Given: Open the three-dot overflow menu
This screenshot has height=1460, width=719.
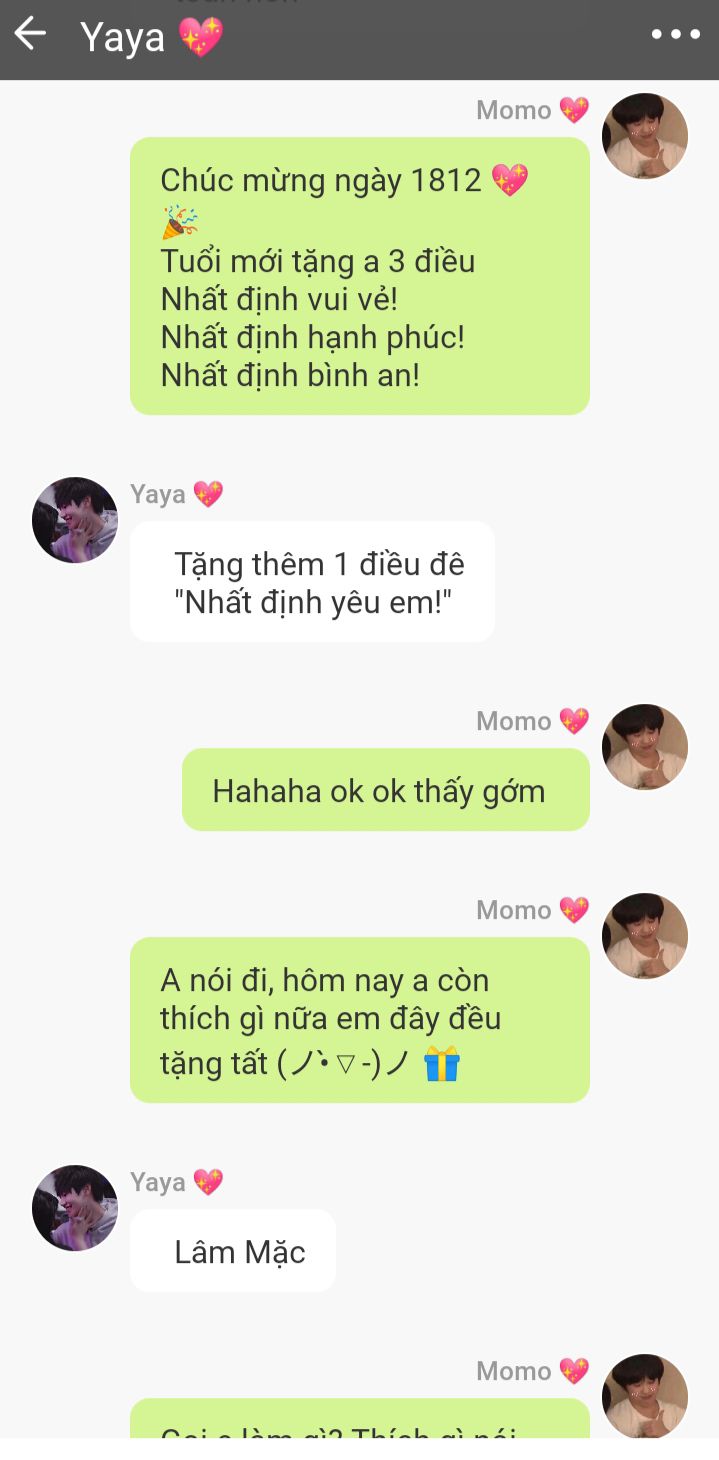Looking at the screenshot, I should tap(675, 34).
